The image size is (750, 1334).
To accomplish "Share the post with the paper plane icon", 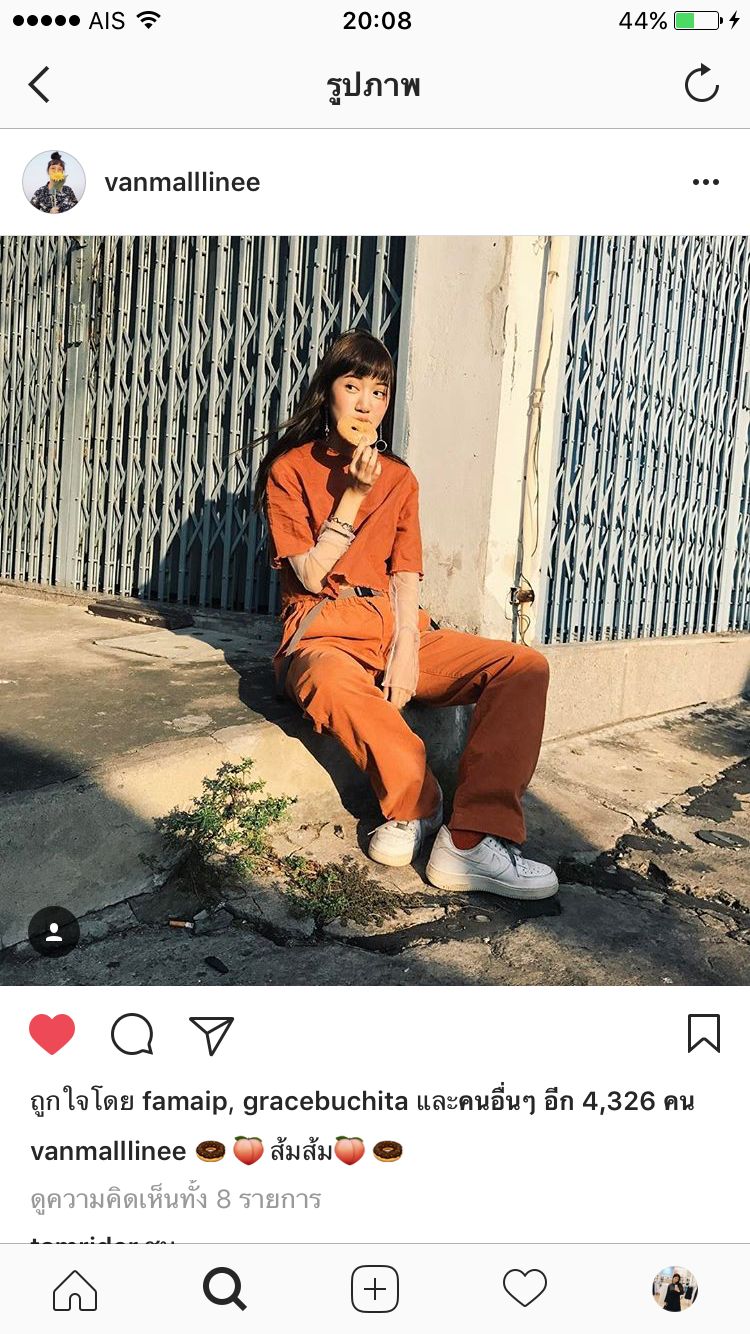I will click(x=211, y=1035).
